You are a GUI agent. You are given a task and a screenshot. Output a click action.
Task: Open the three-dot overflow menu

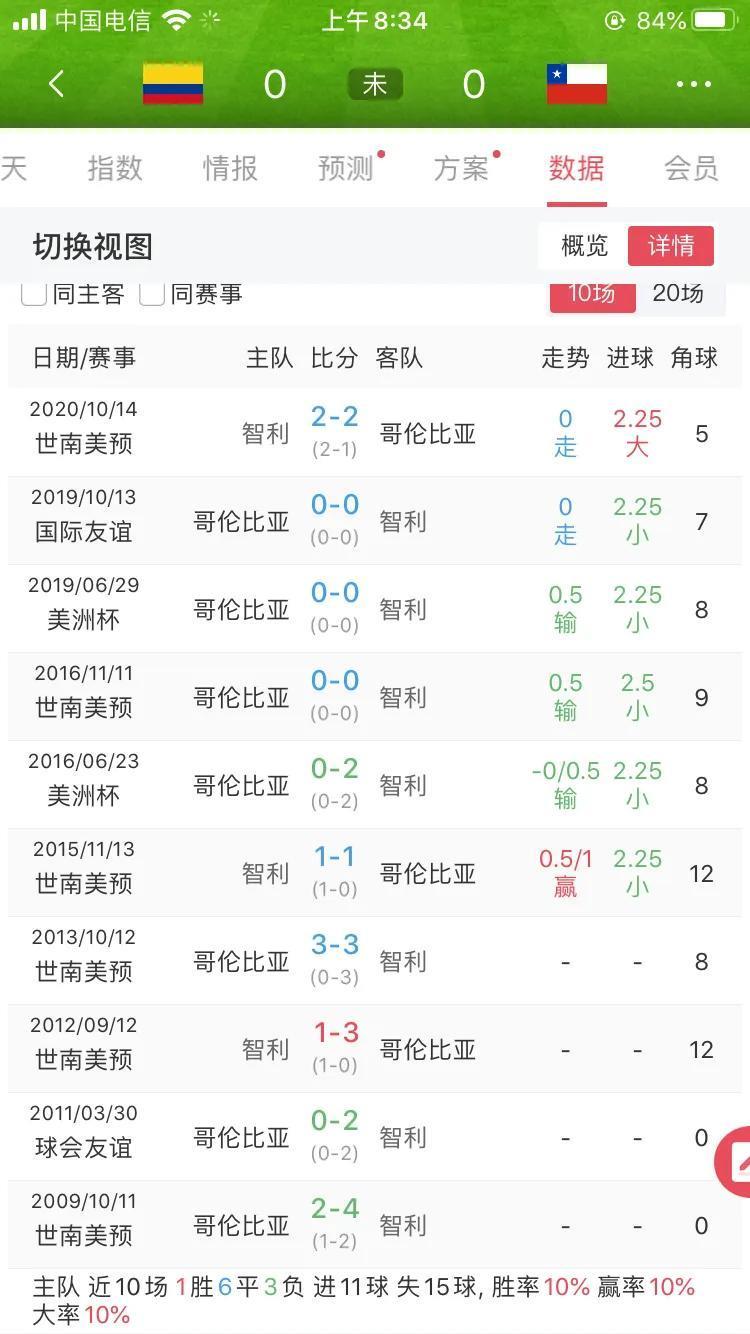pos(694,85)
